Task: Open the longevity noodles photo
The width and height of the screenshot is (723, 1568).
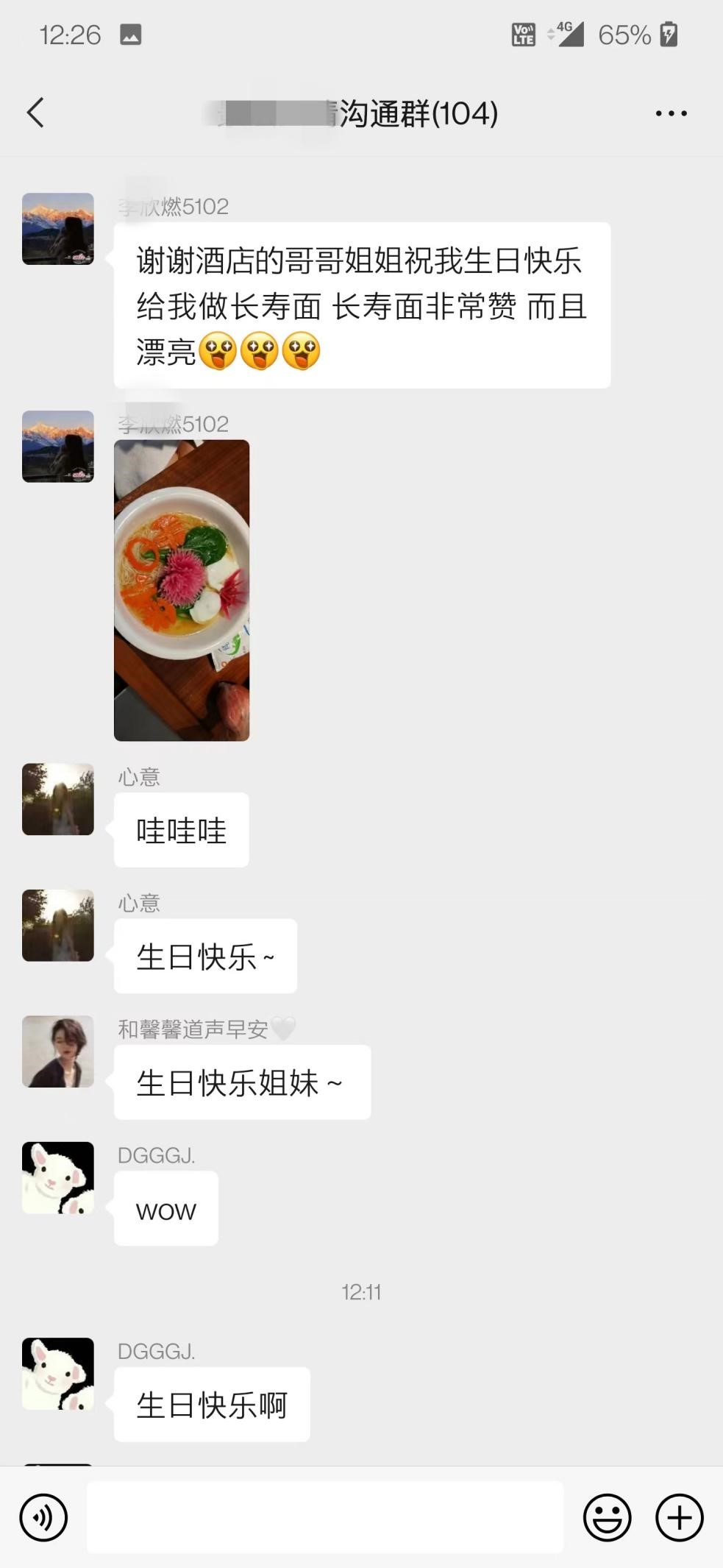Action: pyautogui.click(x=182, y=590)
